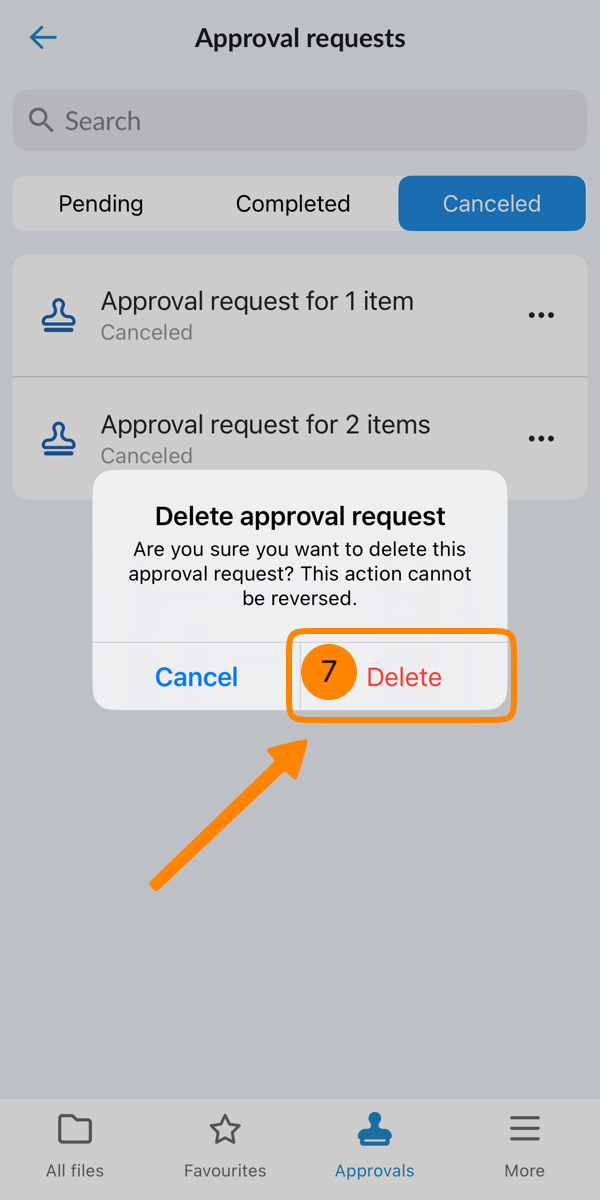Viewport: 600px width, 1200px height.
Task: Cancel the delete approval request dialog
Action: [196, 677]
